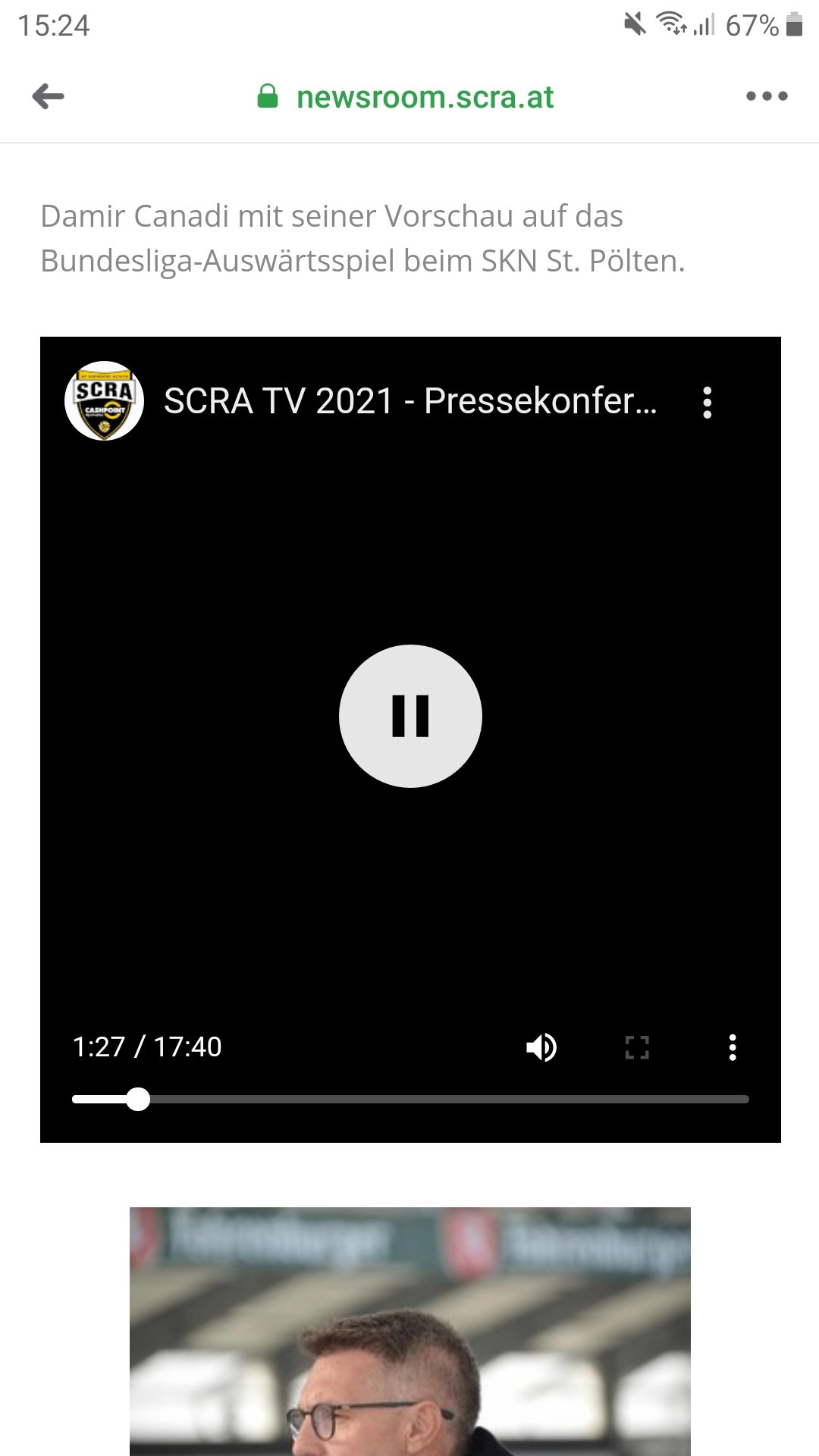Open the browser three-dot menu
The width and height of the screenshot is (819, 1456).
click(x=767, y=96)
